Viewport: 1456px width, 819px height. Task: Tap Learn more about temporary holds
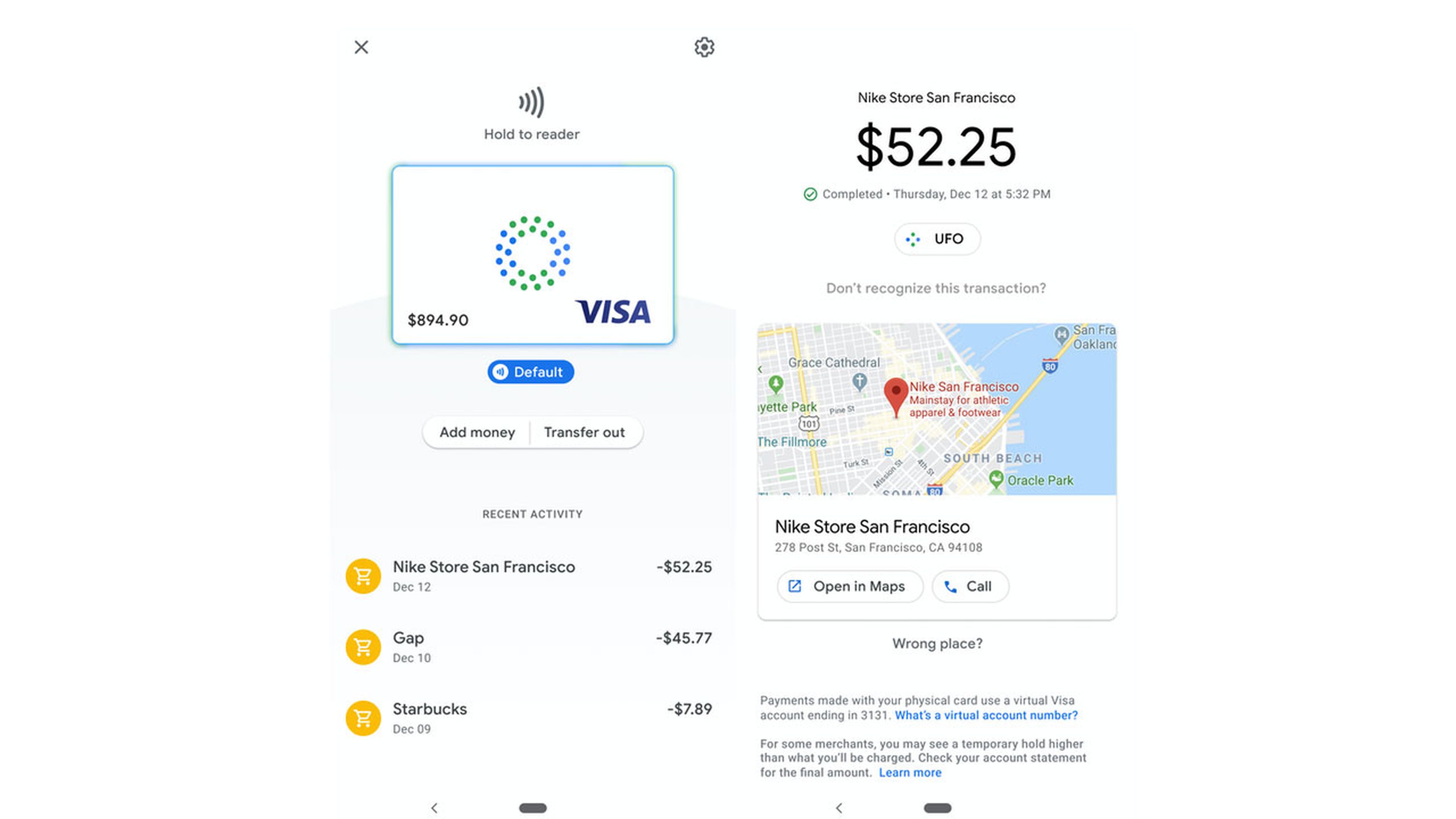coord(910,773)
